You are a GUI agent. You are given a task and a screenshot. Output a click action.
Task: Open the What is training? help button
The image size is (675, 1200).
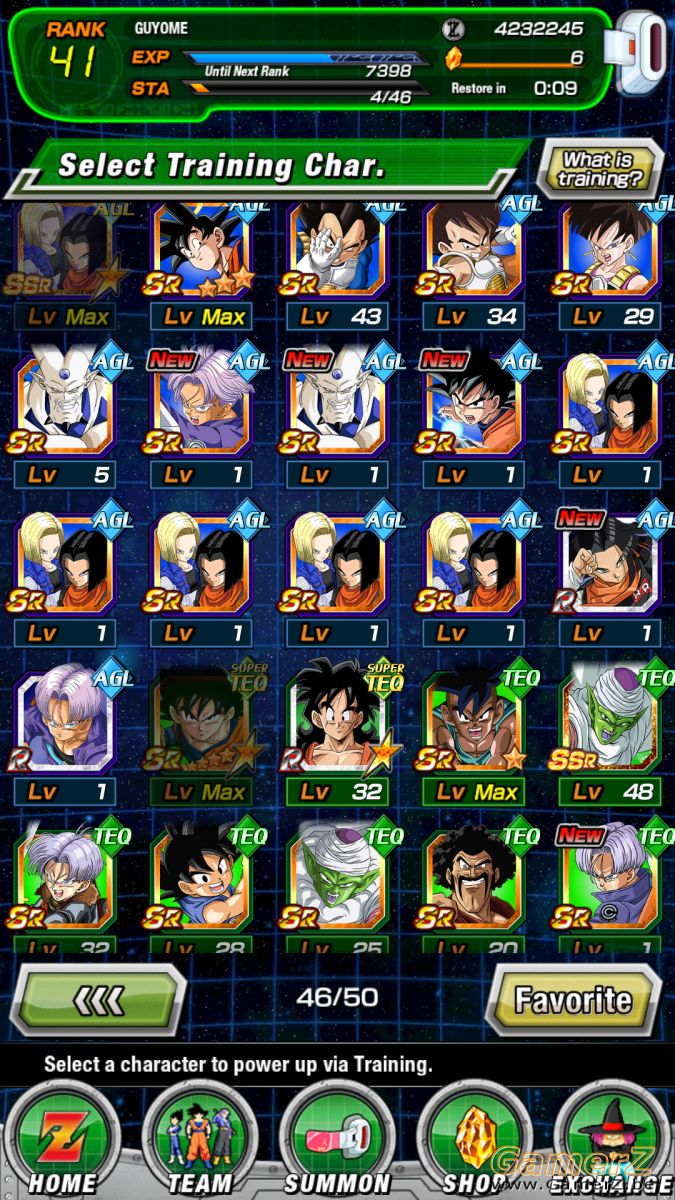[599, 170]
